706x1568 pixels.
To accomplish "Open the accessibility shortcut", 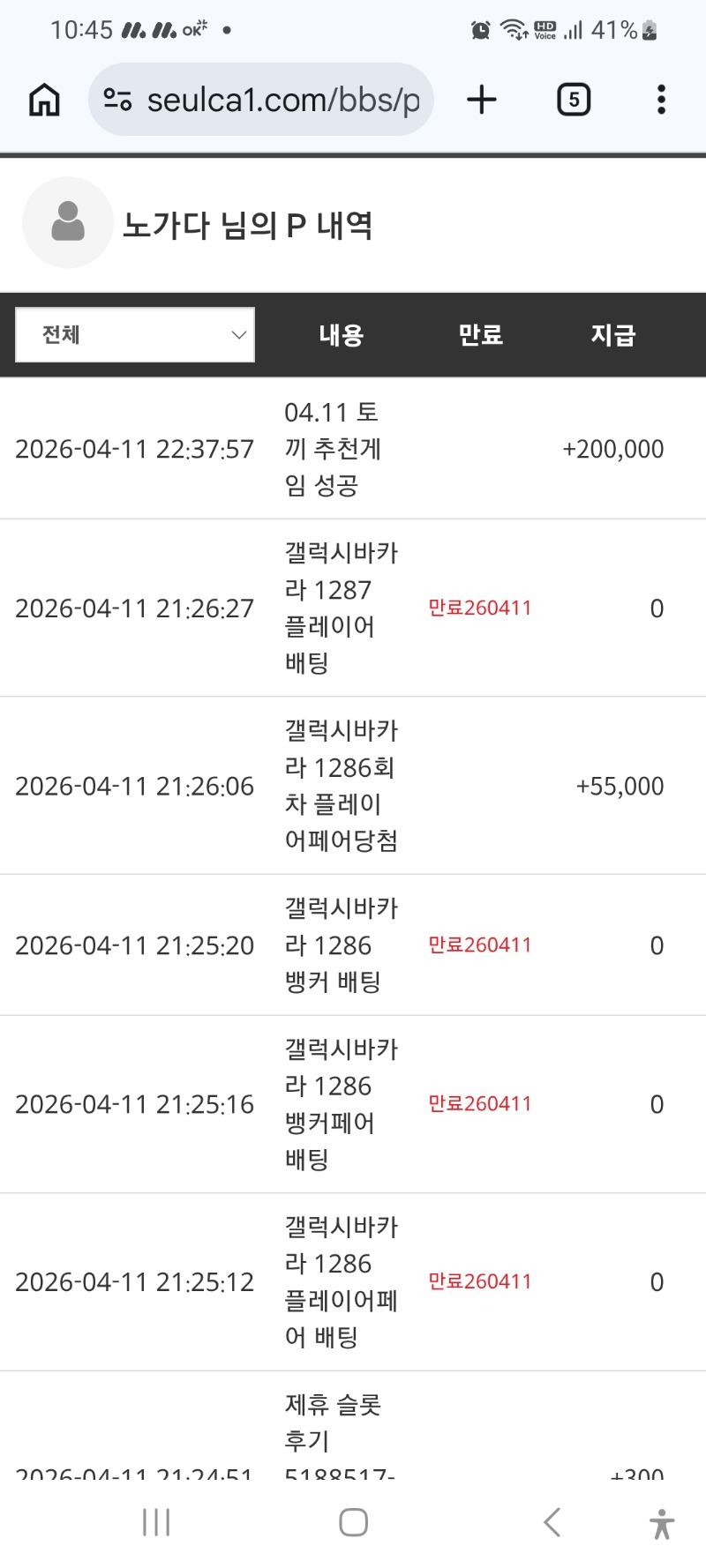I will (x=661, y=1523).
